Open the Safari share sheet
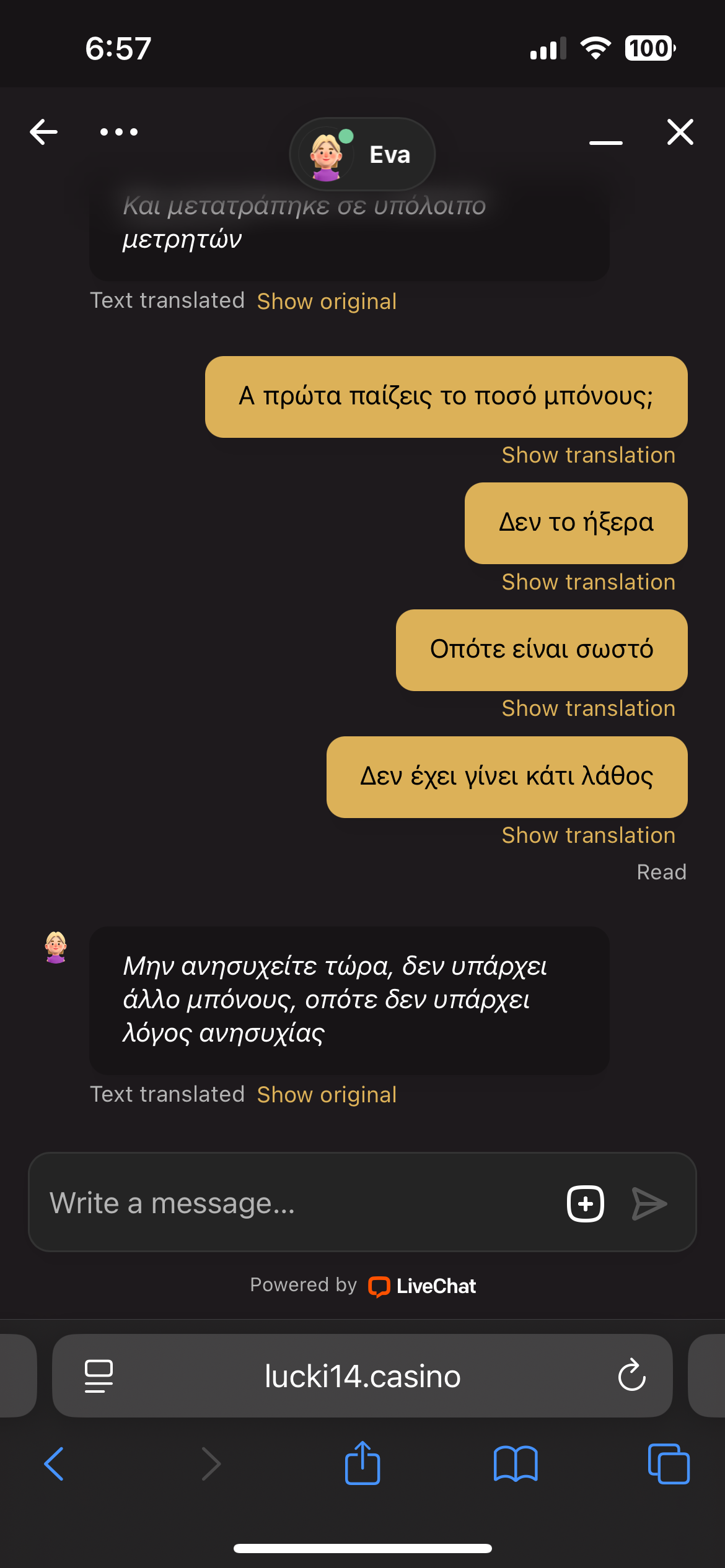 pos(362,1463)
